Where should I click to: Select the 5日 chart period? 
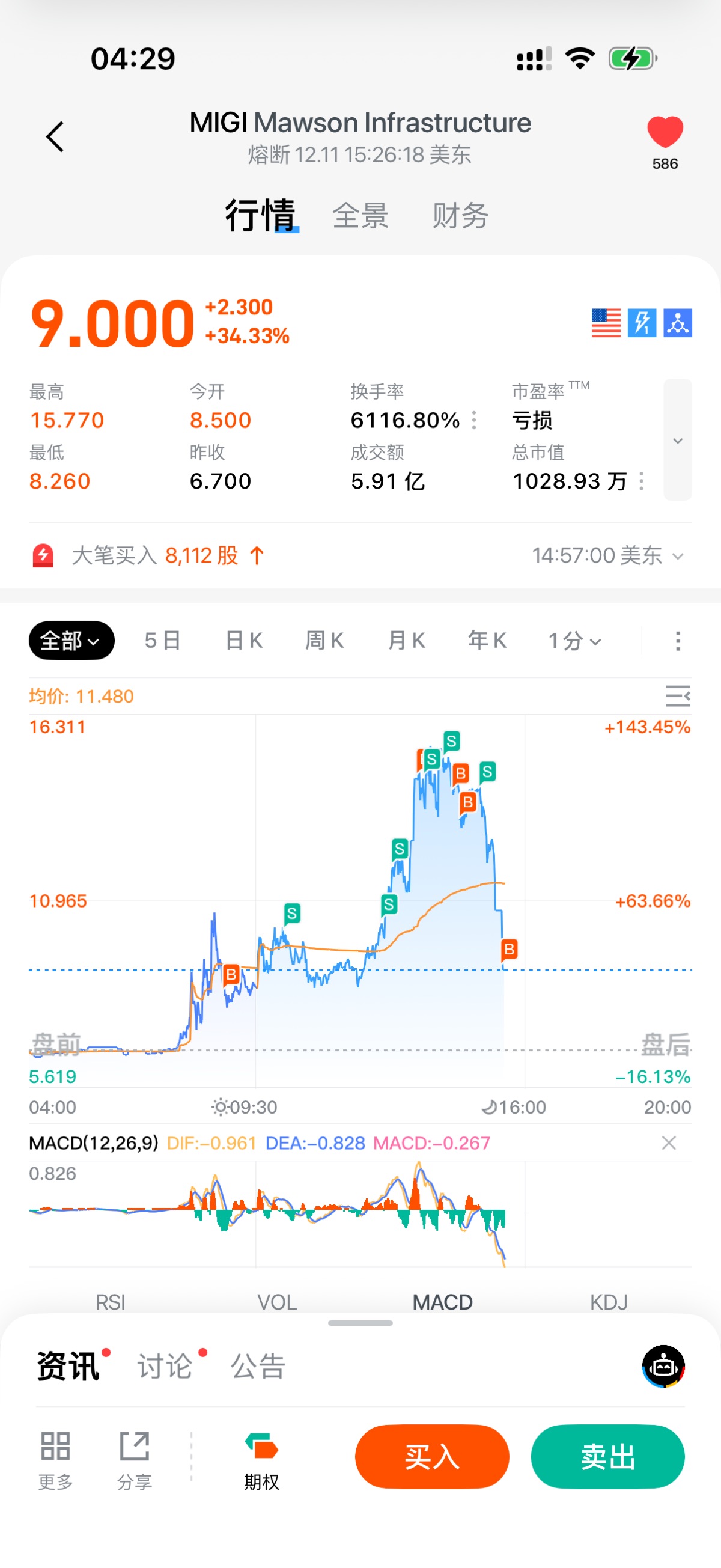[x=162, y=640]
